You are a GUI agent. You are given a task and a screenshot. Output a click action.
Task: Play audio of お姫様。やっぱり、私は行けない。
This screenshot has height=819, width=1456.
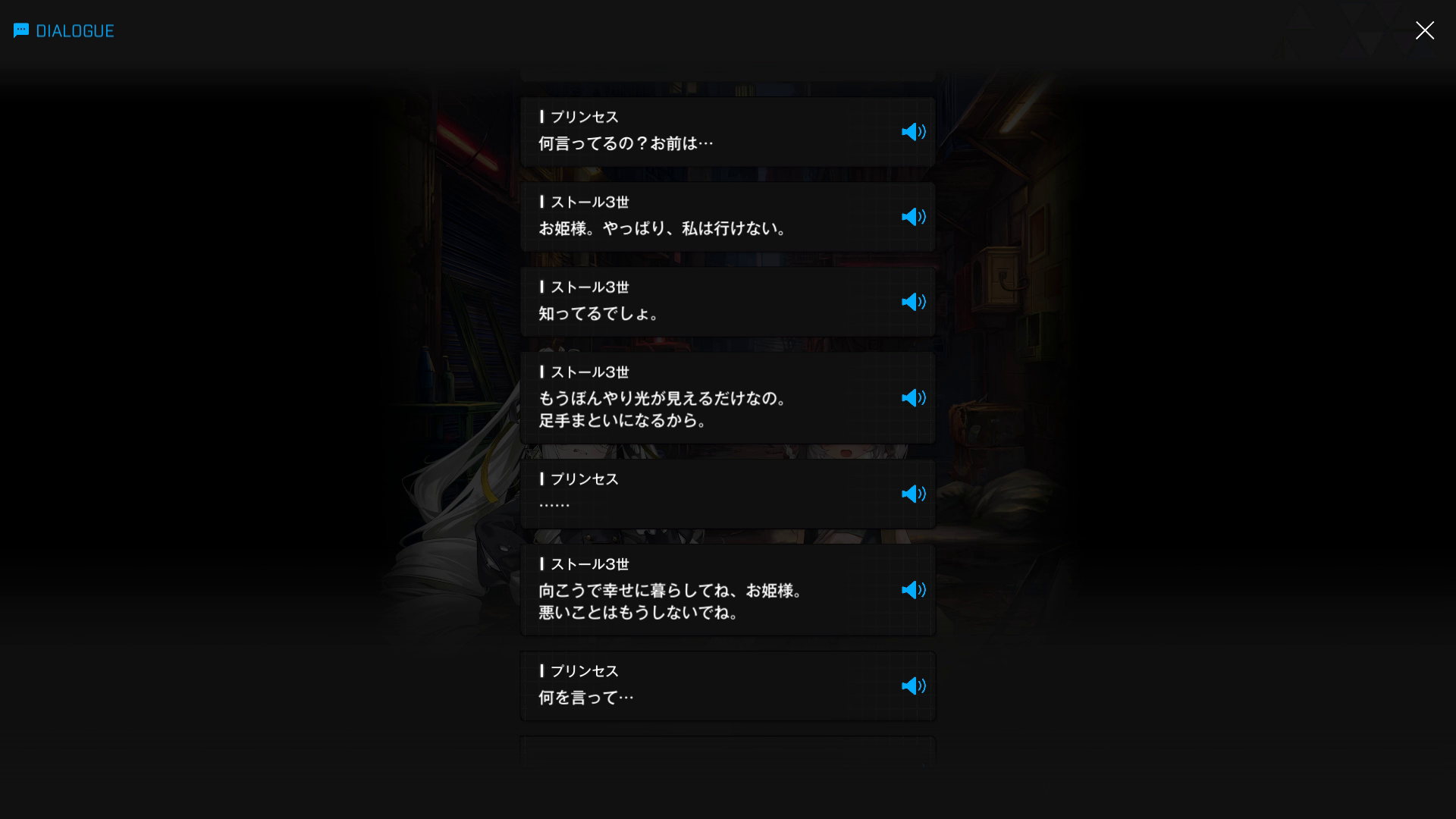[x=913, y=217]
